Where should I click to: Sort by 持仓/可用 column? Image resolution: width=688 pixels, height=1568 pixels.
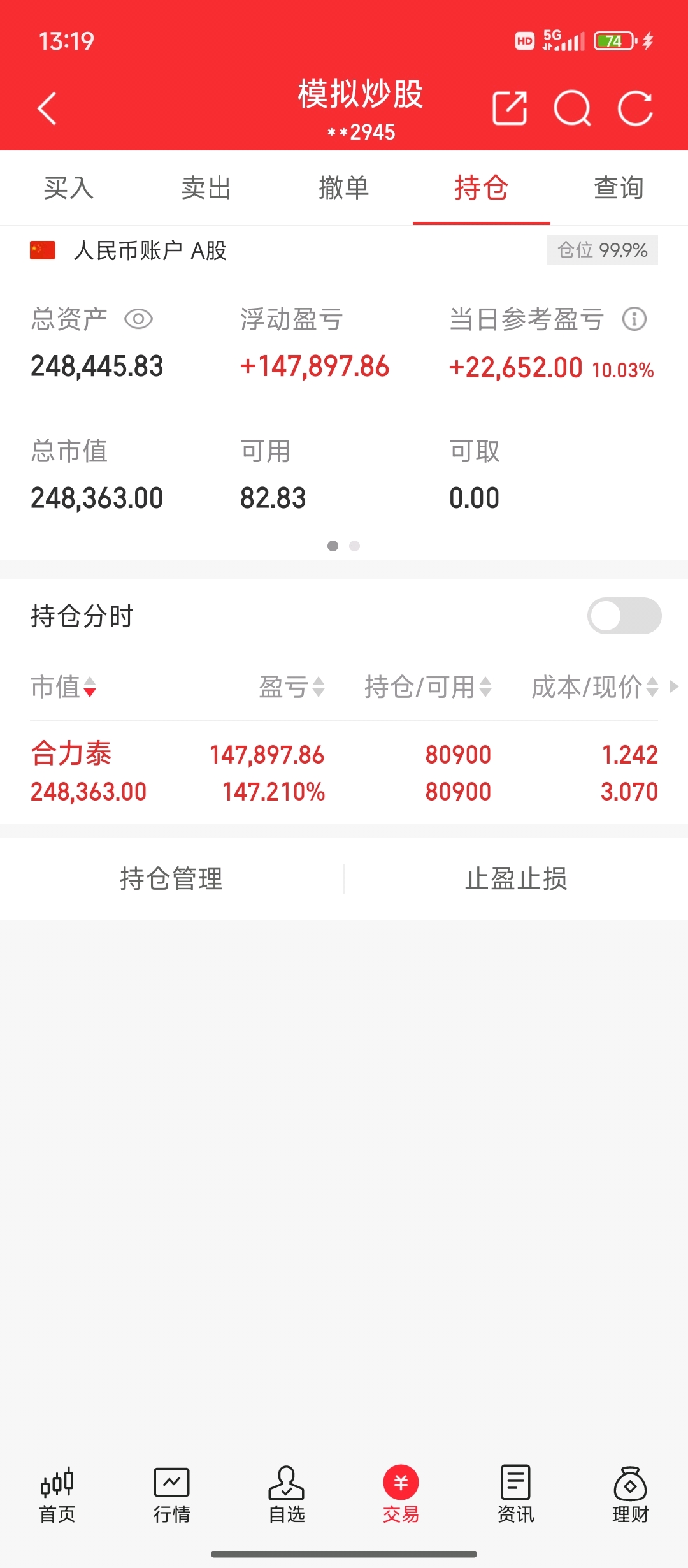pyautogui.click(x=428, y=687)
